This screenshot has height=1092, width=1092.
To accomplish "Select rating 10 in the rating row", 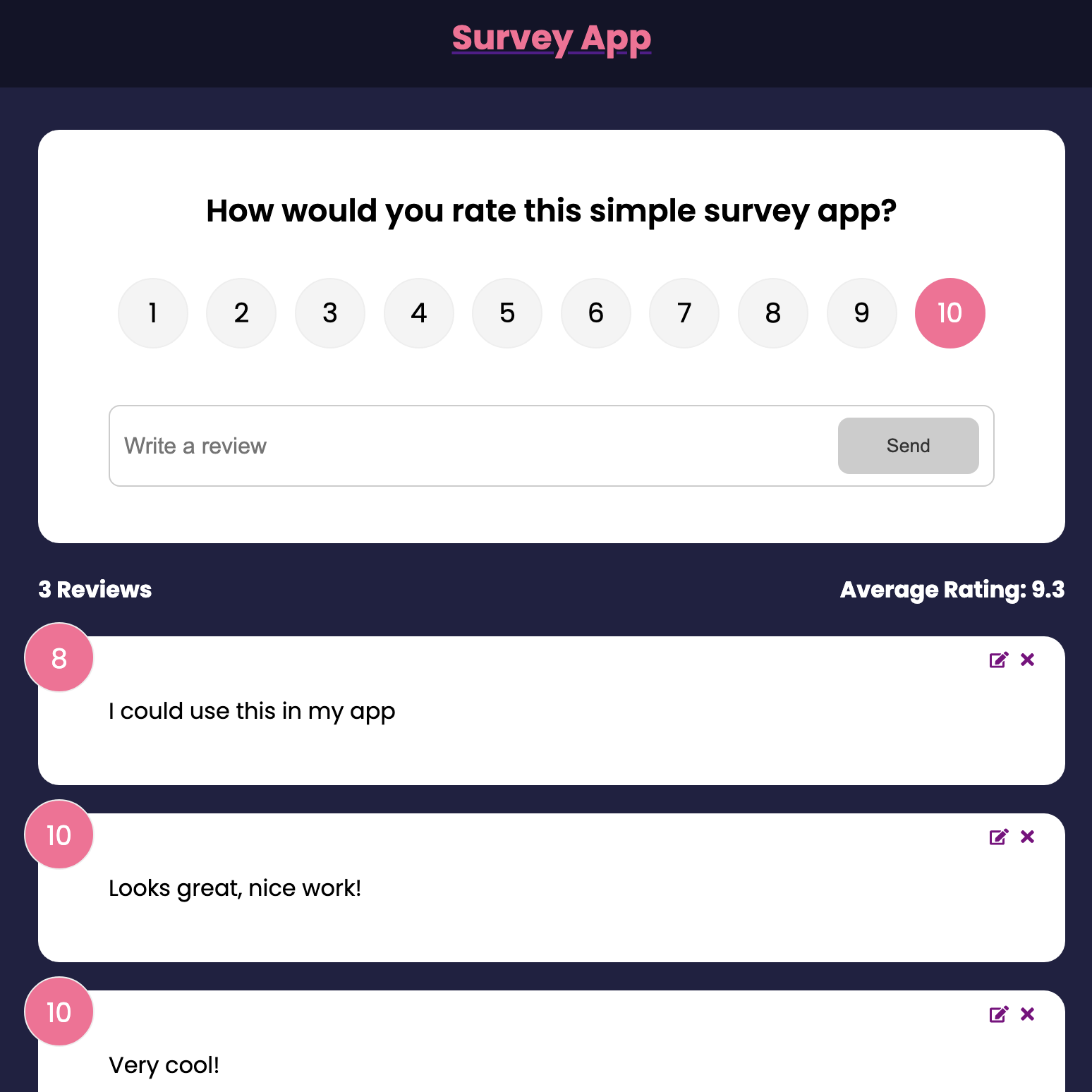I will pos(950,313).
